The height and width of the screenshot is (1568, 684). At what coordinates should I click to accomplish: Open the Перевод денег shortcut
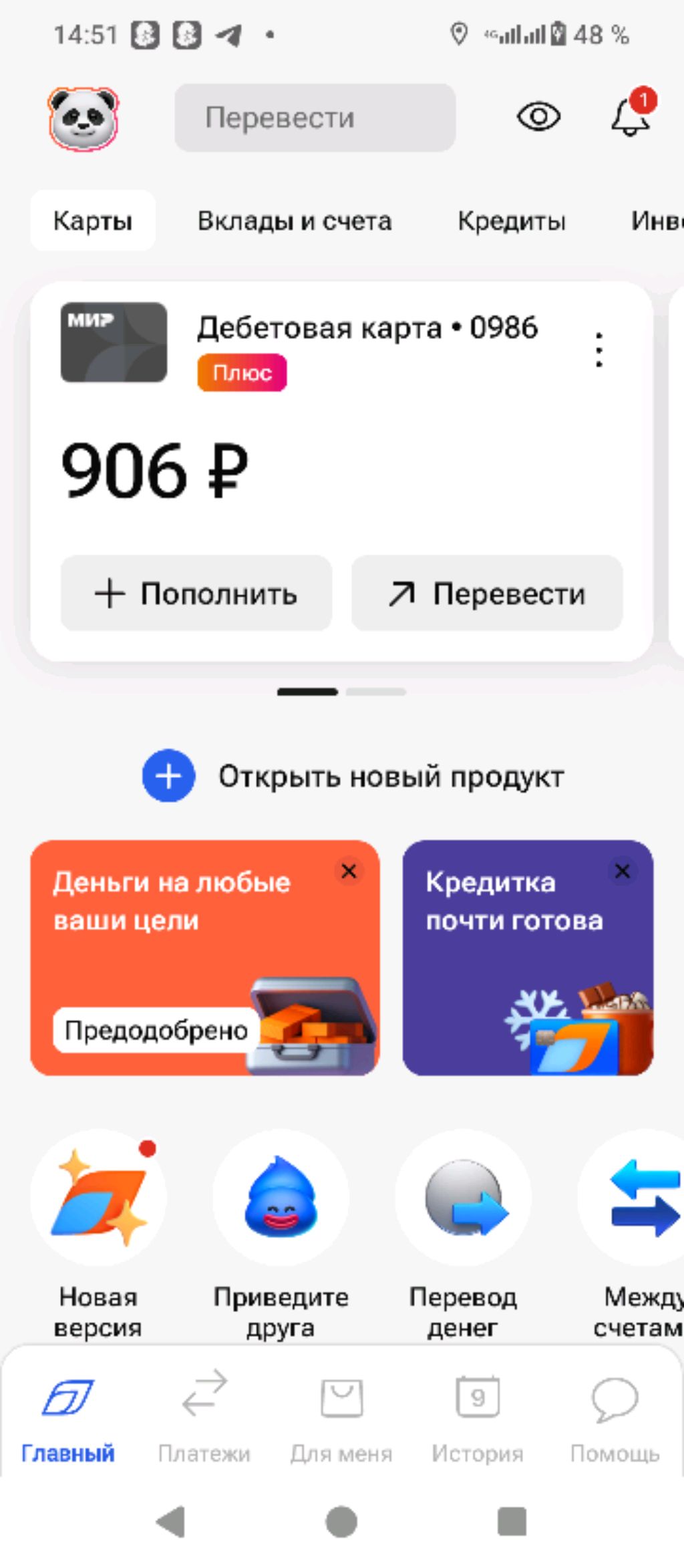tap(463, 1198)
